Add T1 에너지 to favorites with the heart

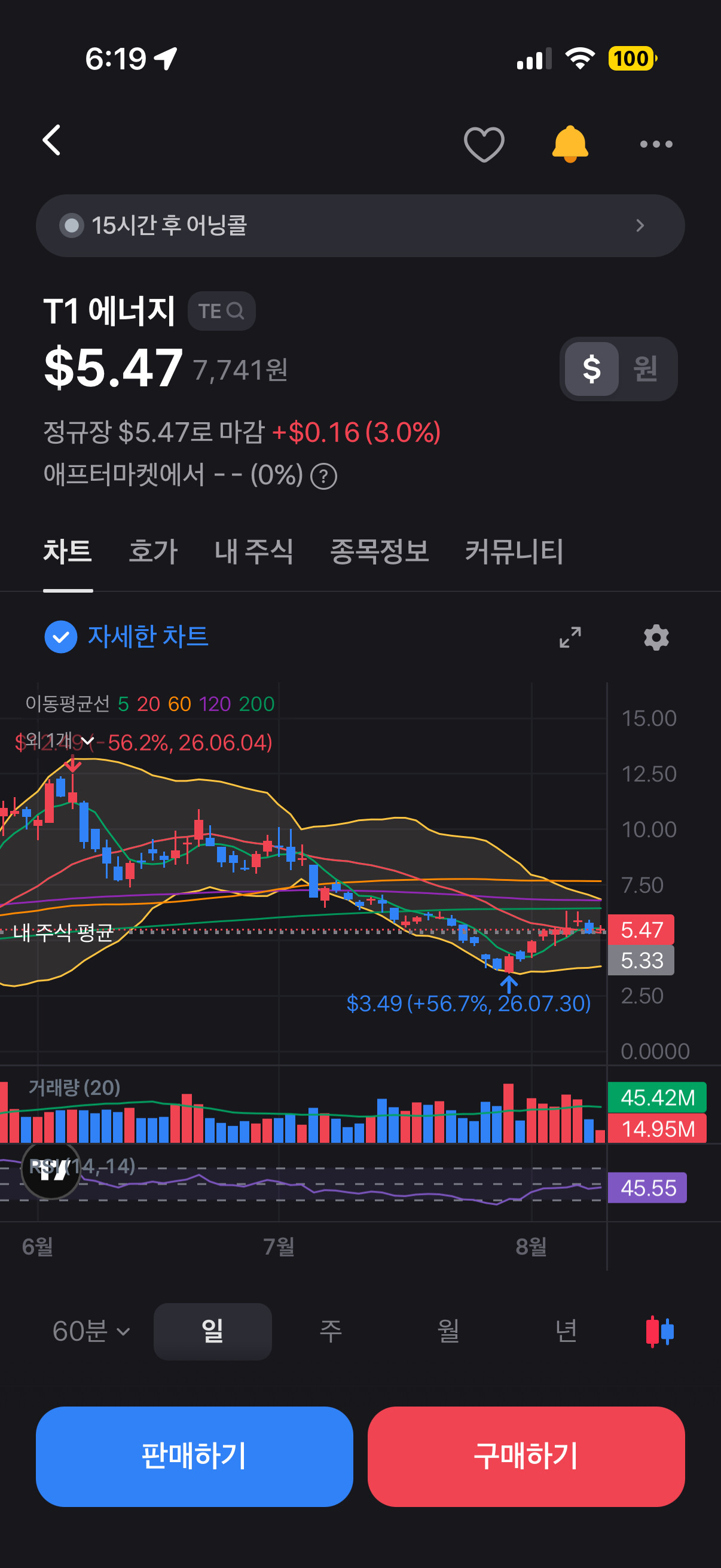point(484,144)
